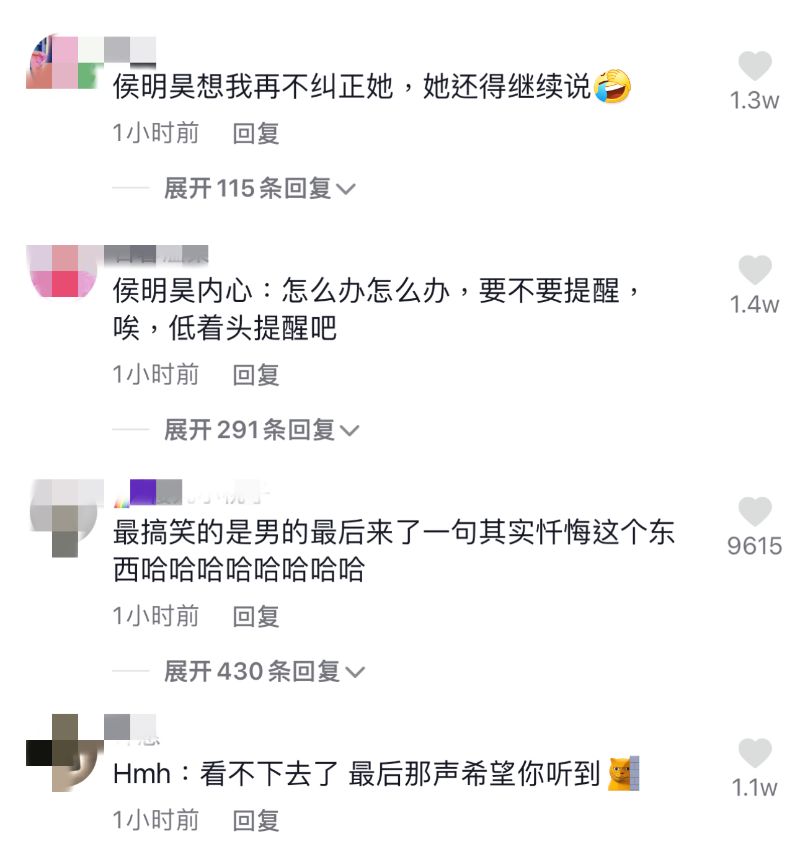Image resolution: width=800 pixels, height=844 pixels.
Task: Reply to comment Hmh：看不下去了
Action: click(x=256, y=821)
